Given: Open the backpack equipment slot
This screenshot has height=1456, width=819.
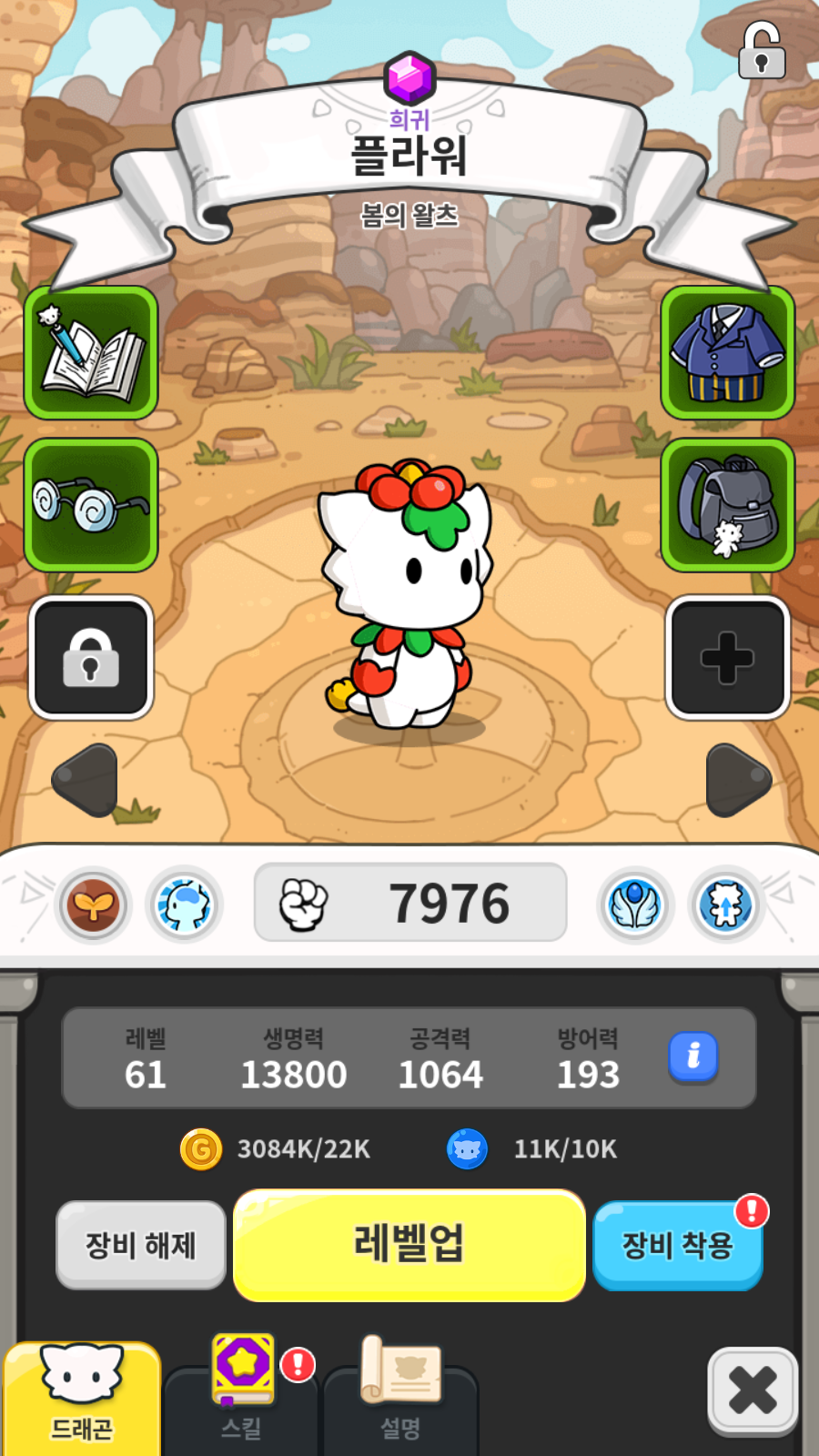Looking at the screenshot, I should coord(727,505).
